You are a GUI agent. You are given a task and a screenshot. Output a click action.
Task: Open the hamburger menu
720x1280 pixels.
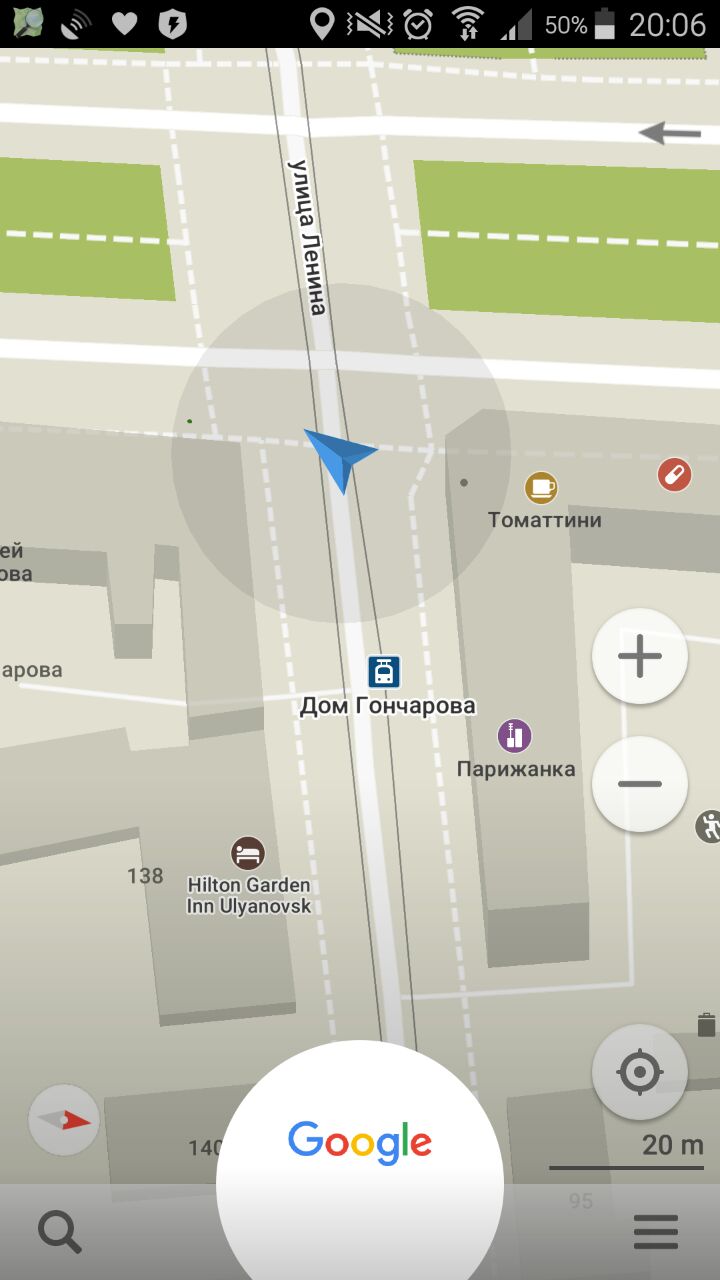click(656, 1232)
